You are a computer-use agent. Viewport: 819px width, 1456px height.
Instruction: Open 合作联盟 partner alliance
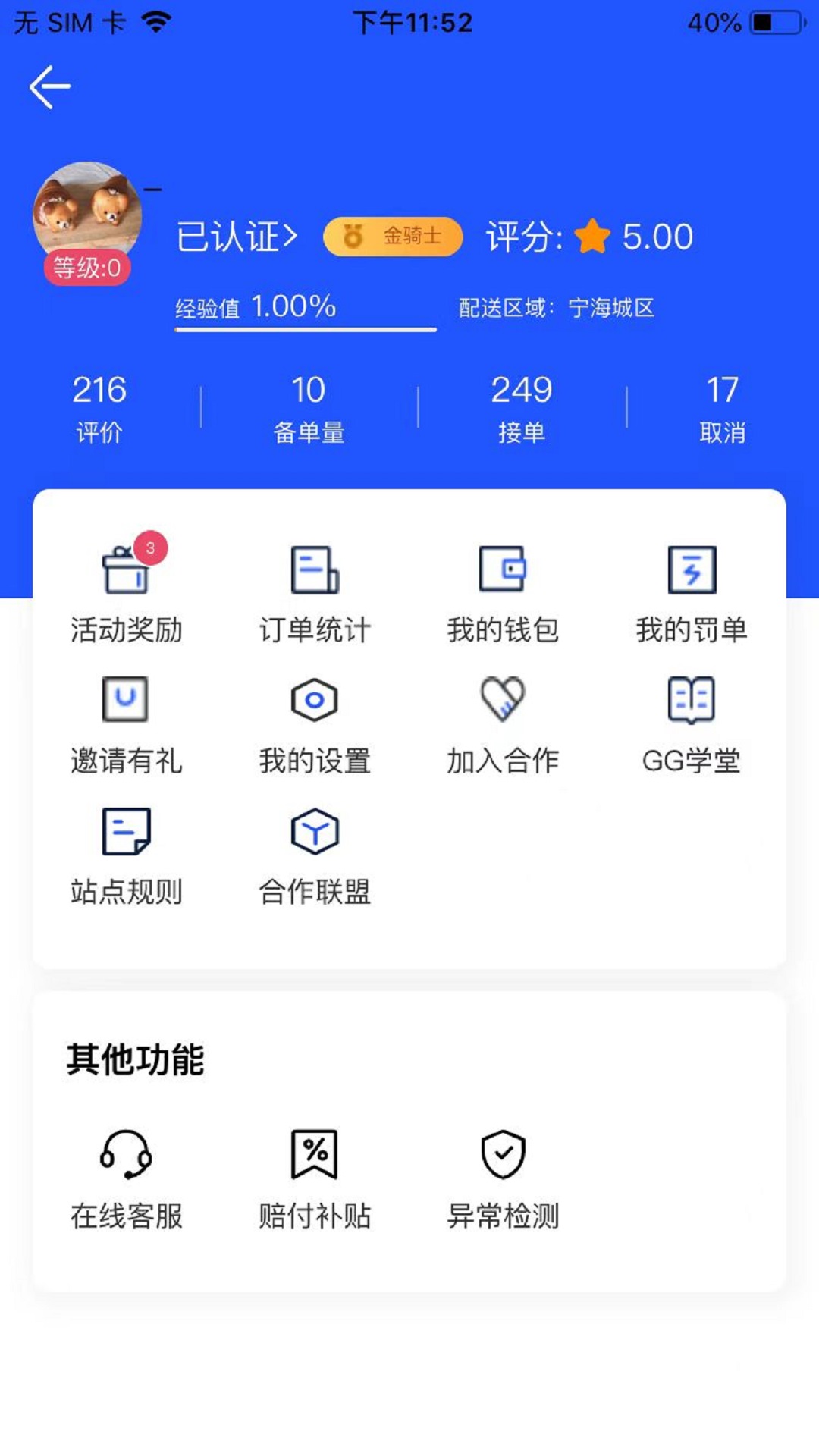coord(315,856)
